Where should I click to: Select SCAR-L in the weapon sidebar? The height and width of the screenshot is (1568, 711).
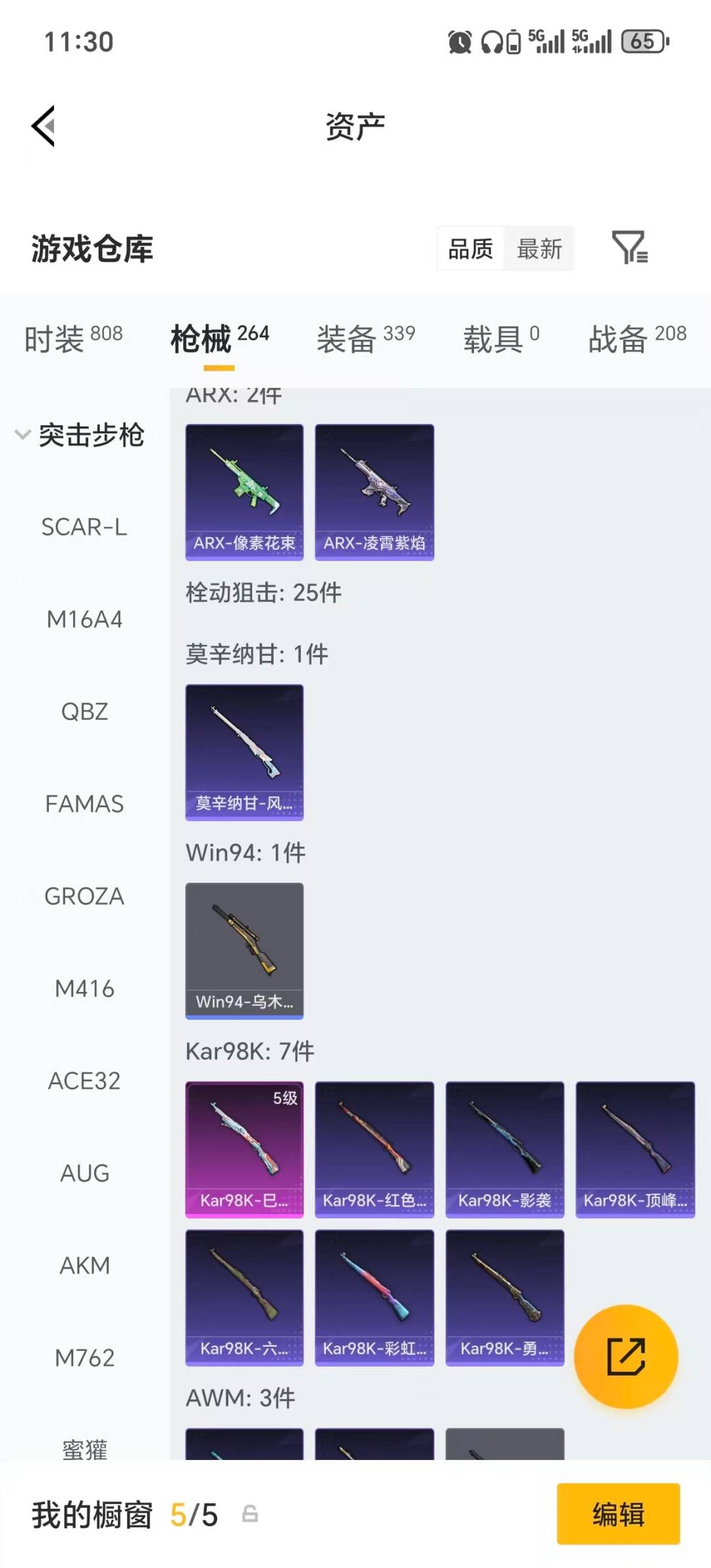[85, 527]
